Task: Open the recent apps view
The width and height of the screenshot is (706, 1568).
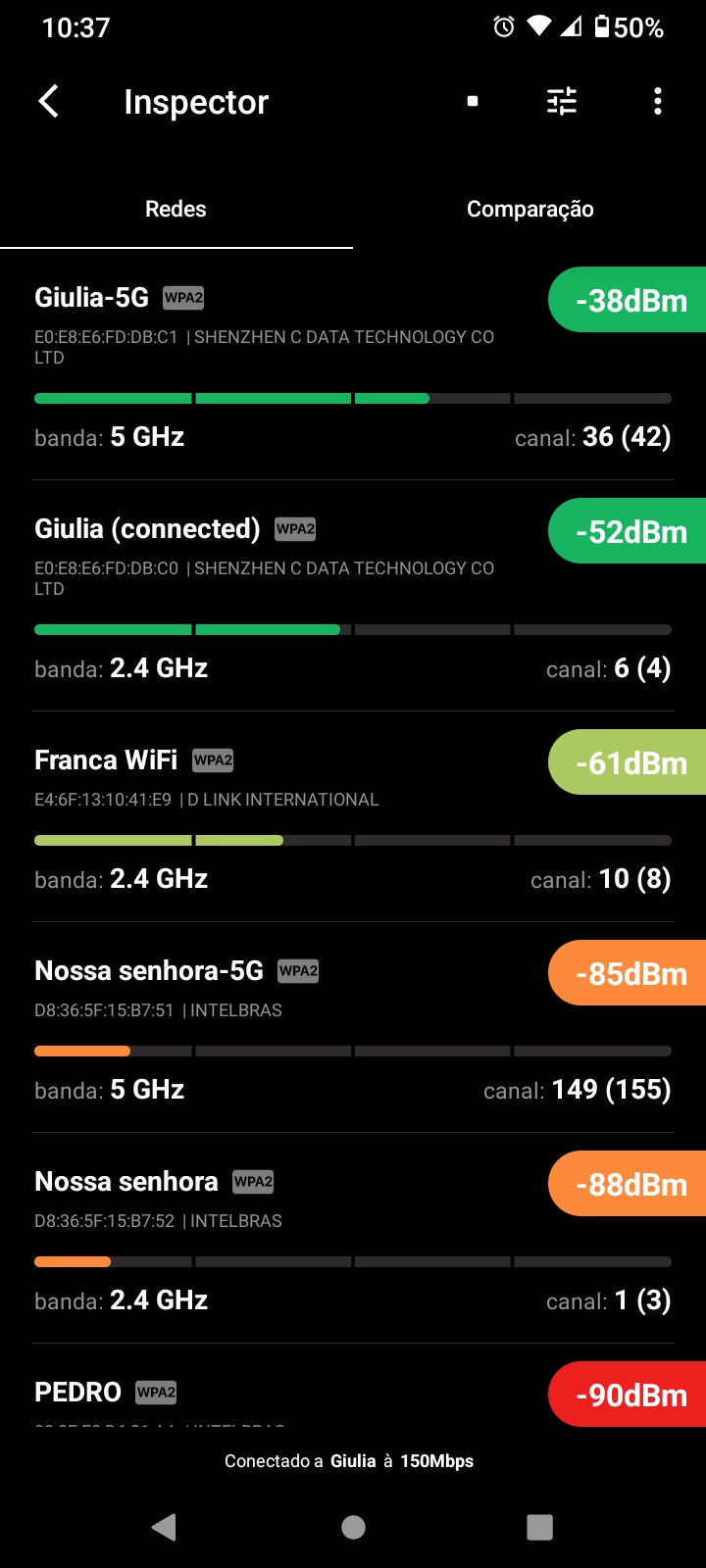Action: click(x=539, y=1526)
